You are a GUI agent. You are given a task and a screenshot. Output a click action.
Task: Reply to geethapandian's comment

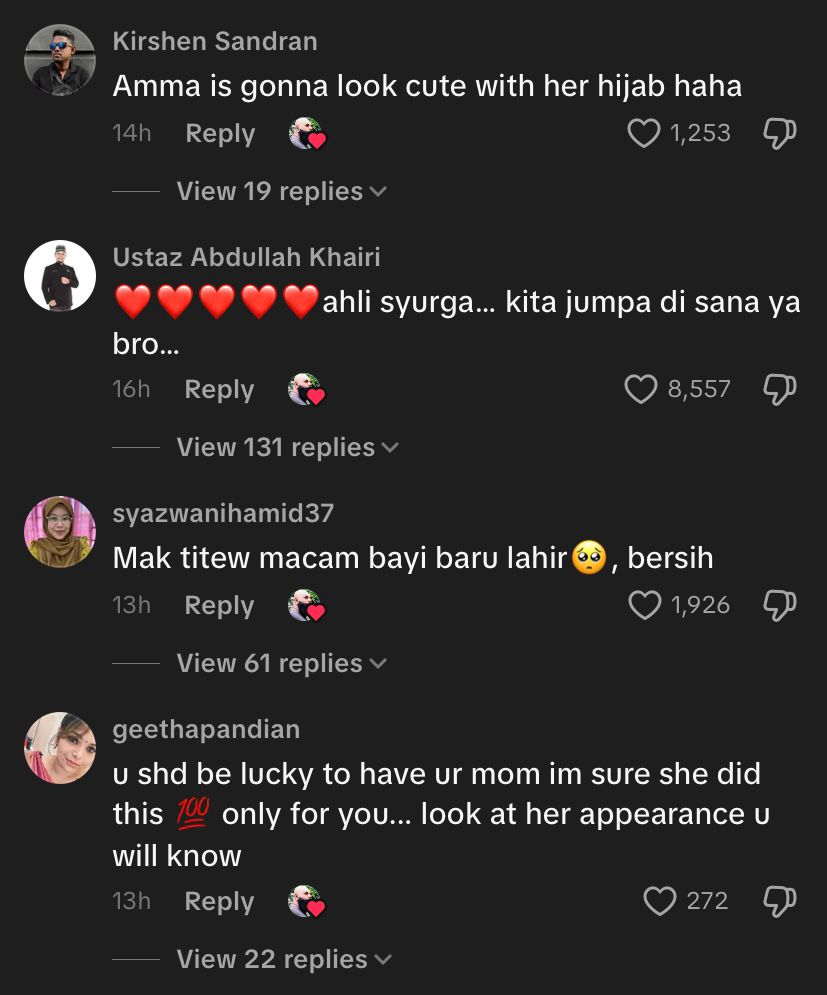coord(220,901)
